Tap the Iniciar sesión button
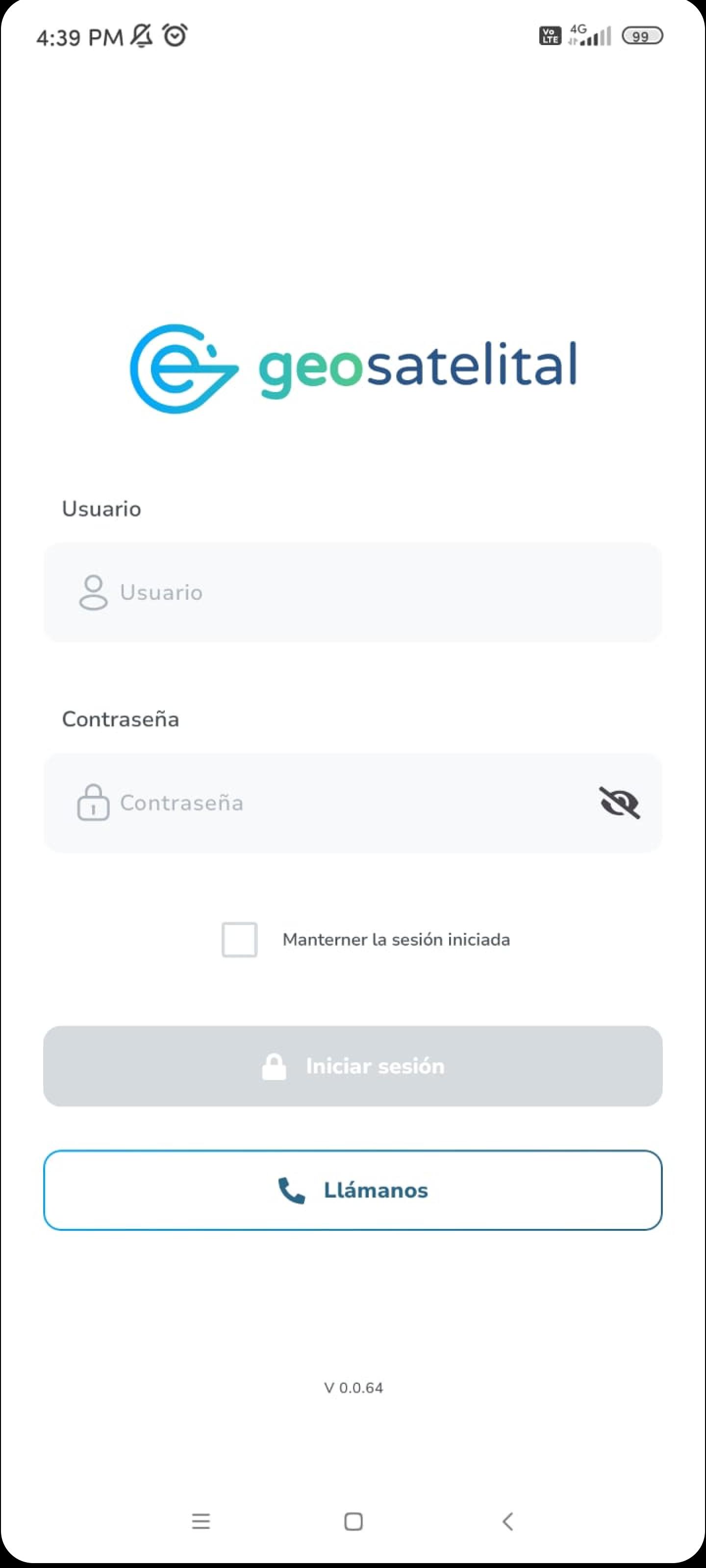 pos(353,1066)
